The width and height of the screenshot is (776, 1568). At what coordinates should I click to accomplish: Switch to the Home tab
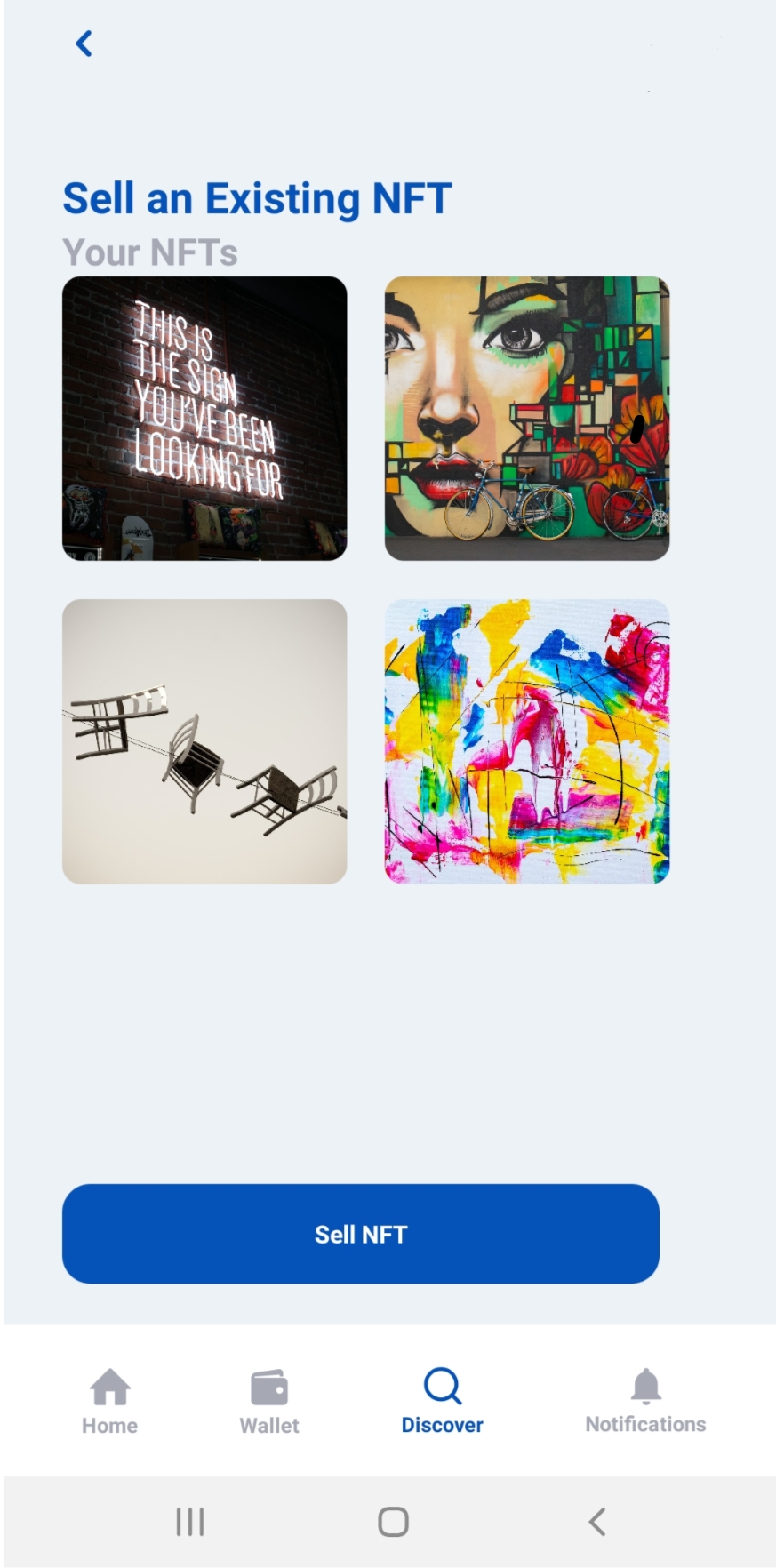point(109,1402)
